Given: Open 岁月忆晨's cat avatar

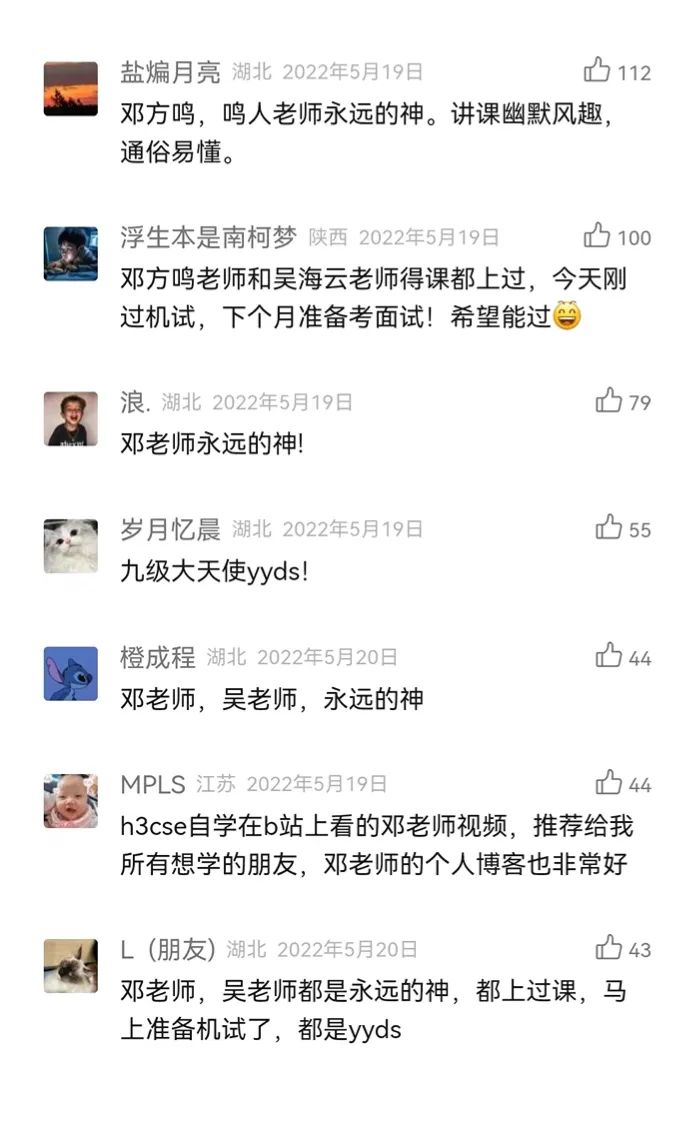Looking at the screenshot, I should [x=71, y=545].
